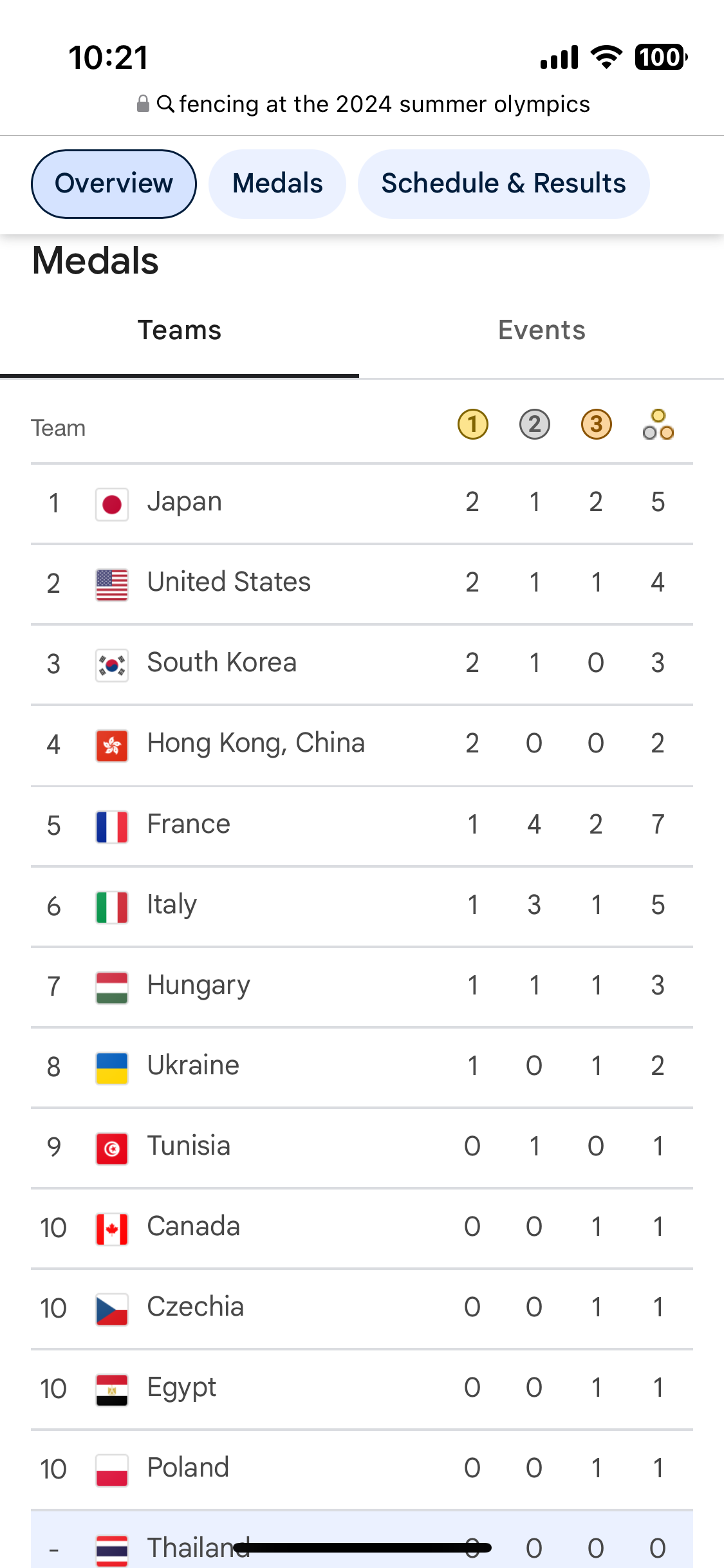This screenshot has width=724, height=1568.
Task: Tap the Egypt row
Action: click(x=362, y=1388)
